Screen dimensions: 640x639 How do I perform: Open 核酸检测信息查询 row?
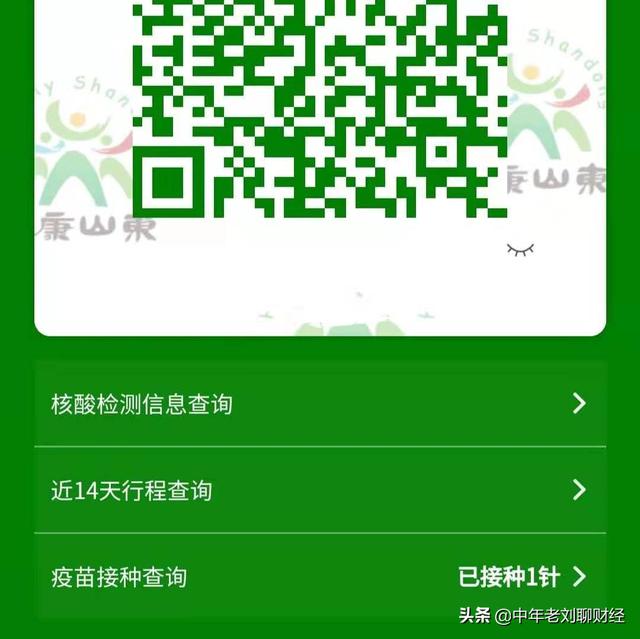(x=319, y=404)
